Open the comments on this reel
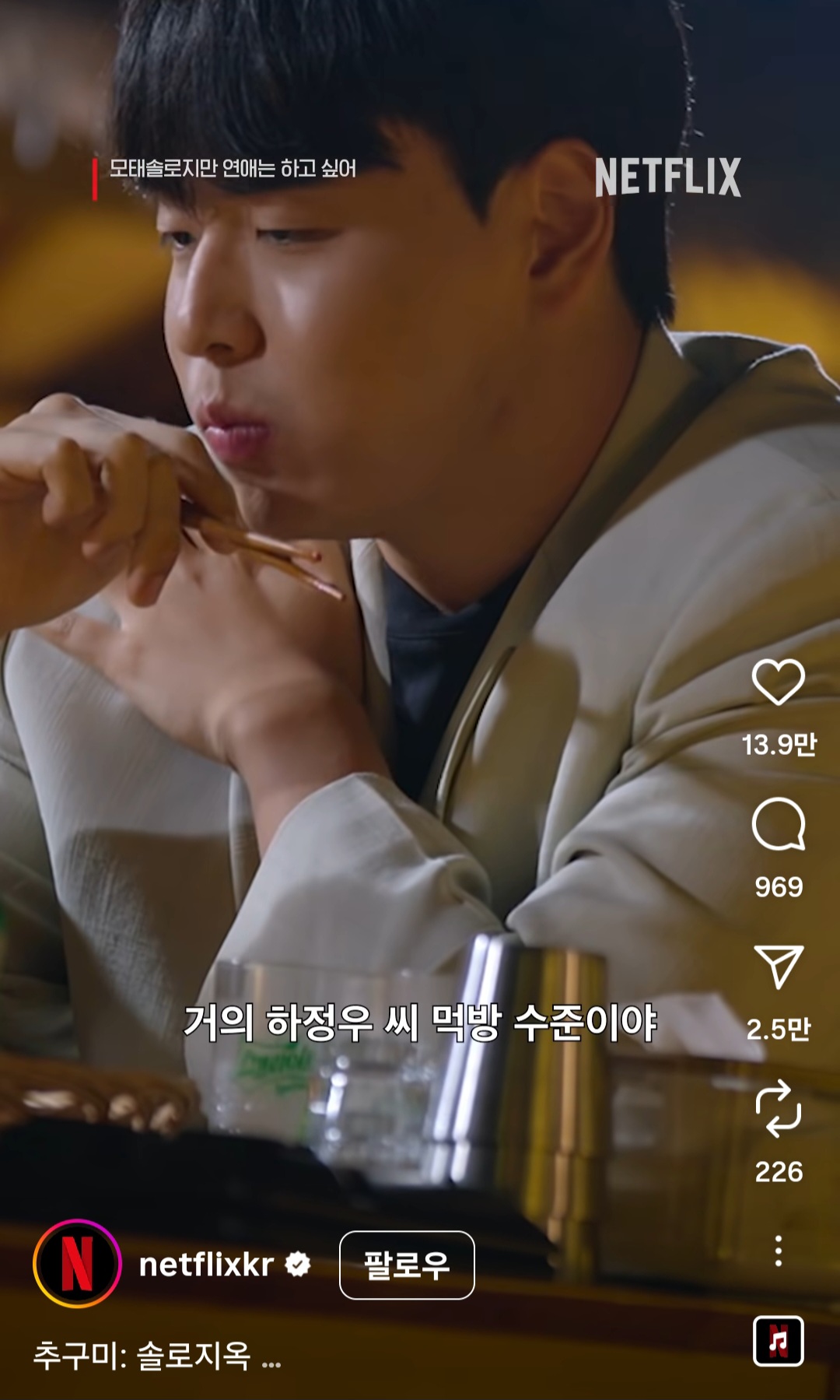Viewport: 840px width, 1400px height. 778,825
